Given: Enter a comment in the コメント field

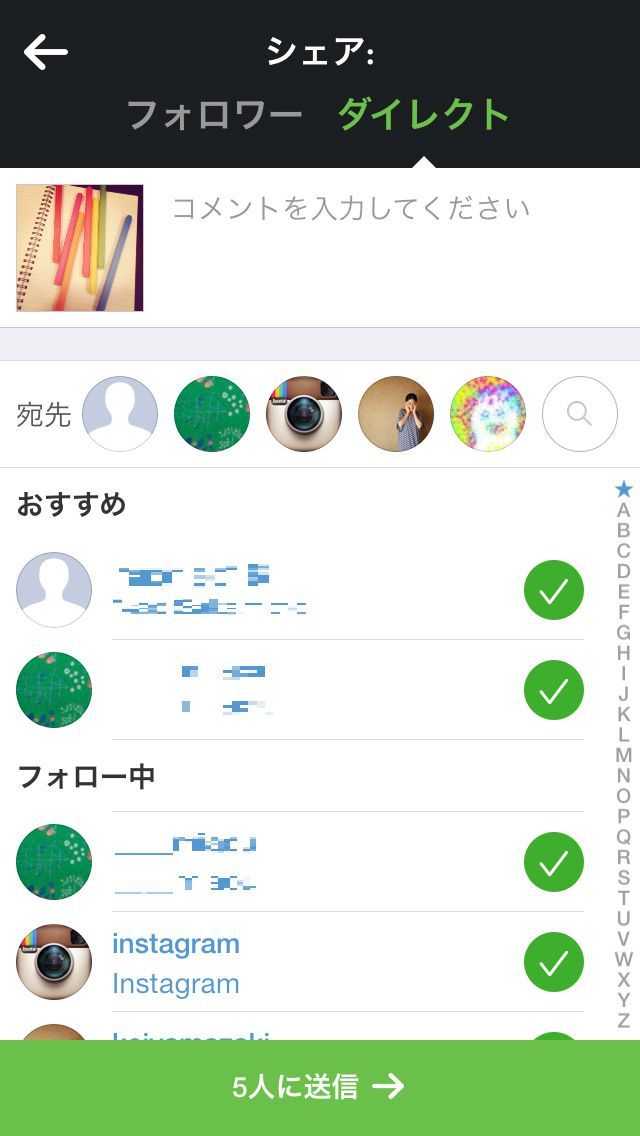Looking at the screenshot, I should point(390,209).
